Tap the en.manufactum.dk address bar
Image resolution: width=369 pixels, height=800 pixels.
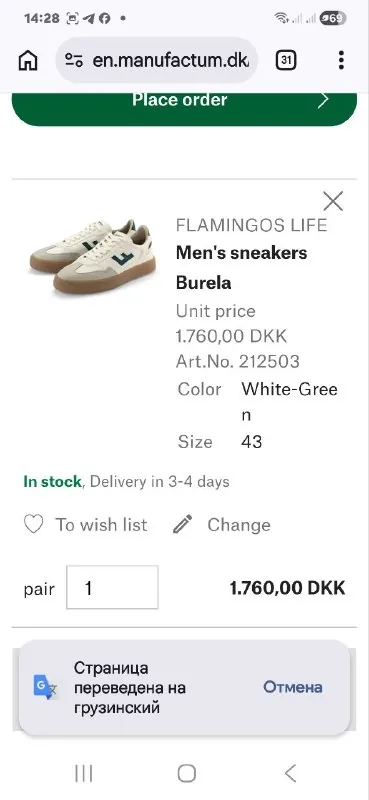(x=157, y=61)
